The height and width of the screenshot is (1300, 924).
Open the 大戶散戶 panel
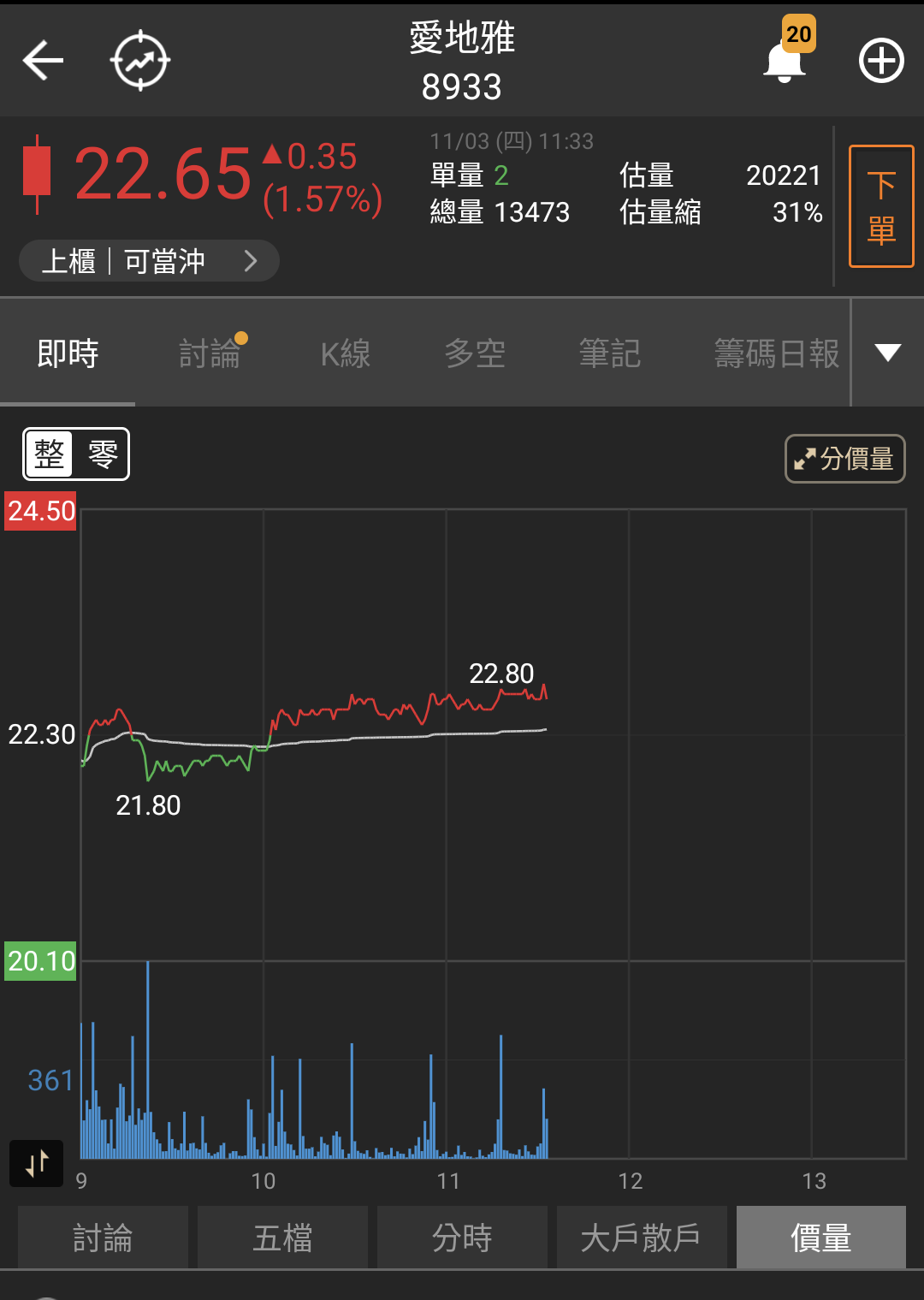tap(642, 1238)
